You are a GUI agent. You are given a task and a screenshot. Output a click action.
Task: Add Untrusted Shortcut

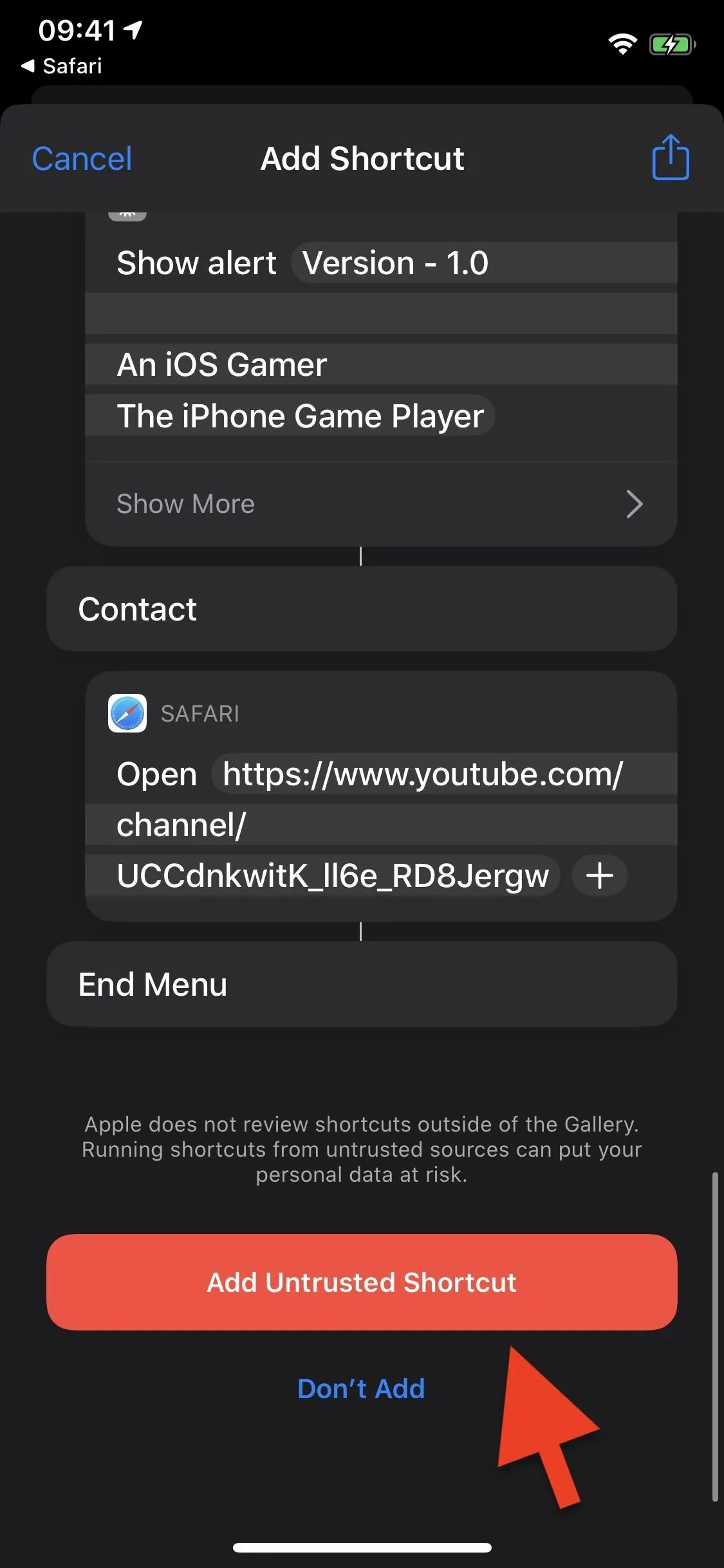pos(362,1282)
